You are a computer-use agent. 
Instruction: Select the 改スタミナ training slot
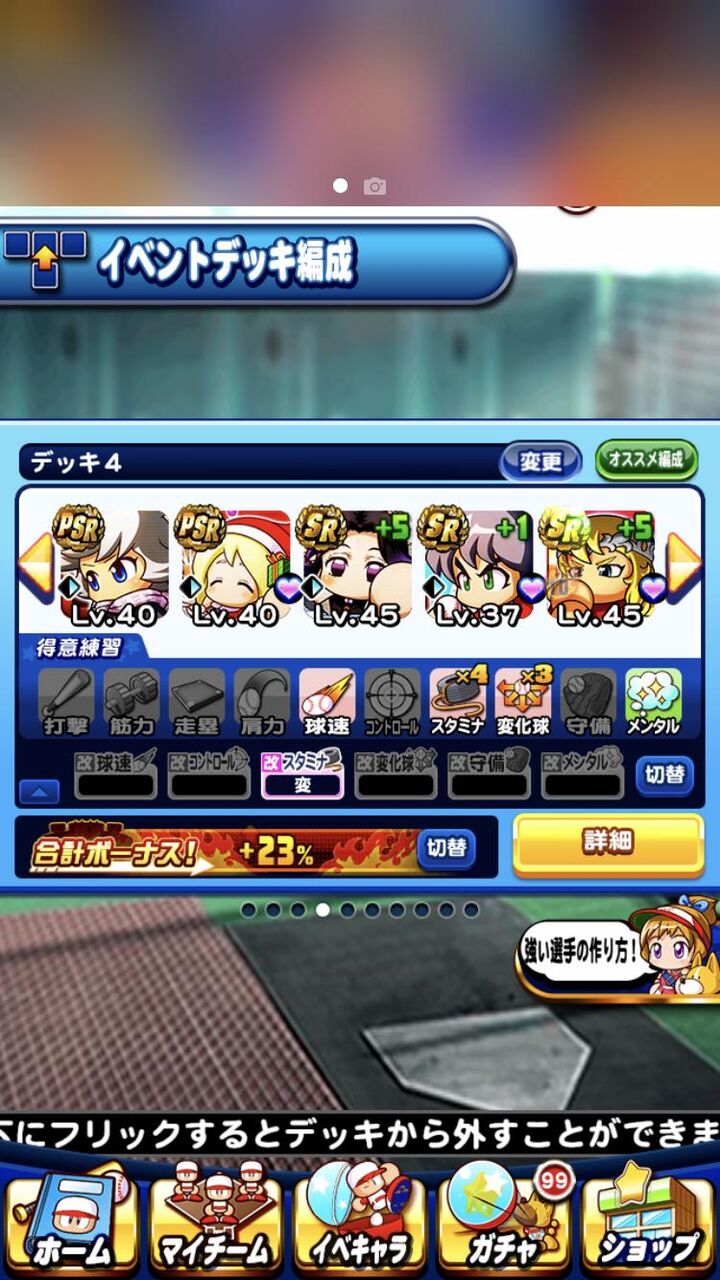[303, 775]
